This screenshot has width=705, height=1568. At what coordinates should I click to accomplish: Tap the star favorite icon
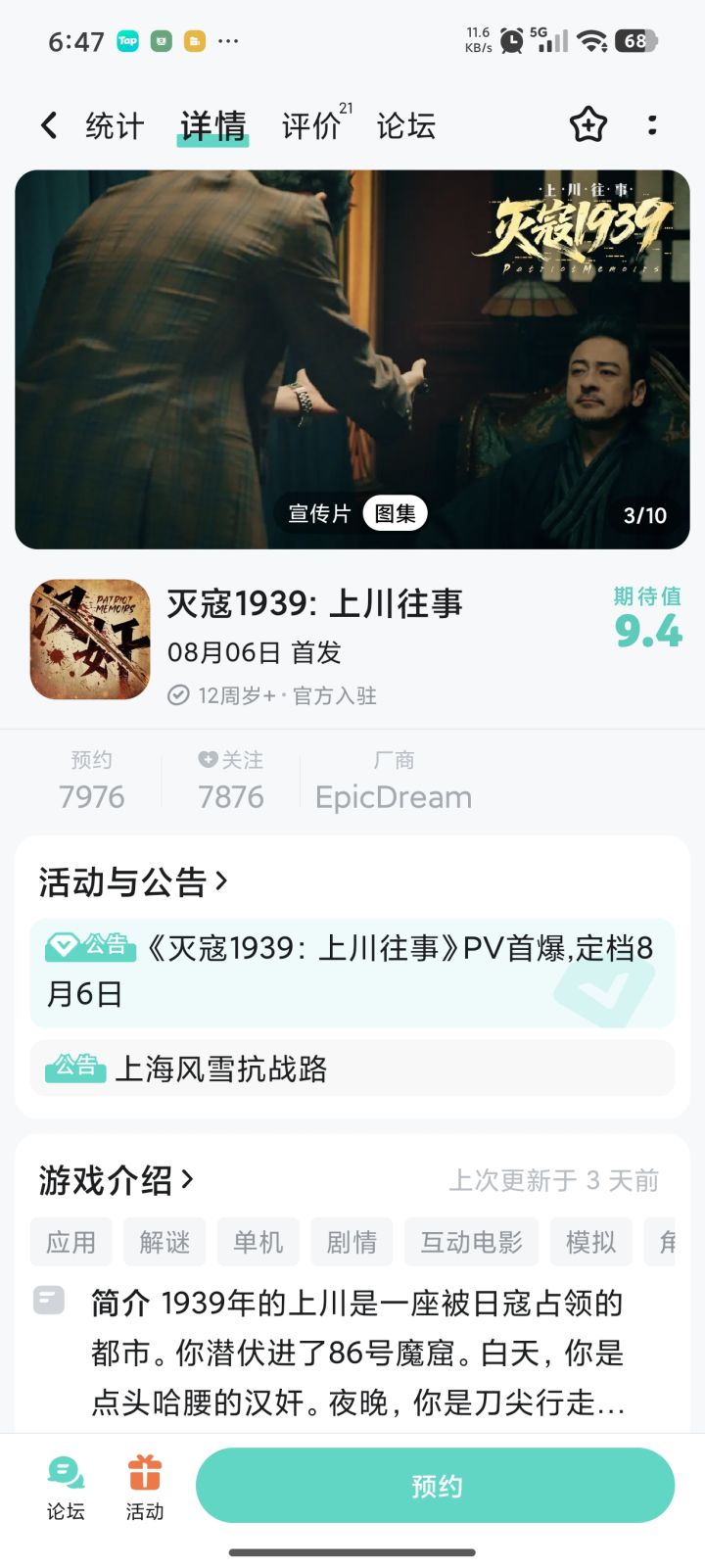pos(588,124)
